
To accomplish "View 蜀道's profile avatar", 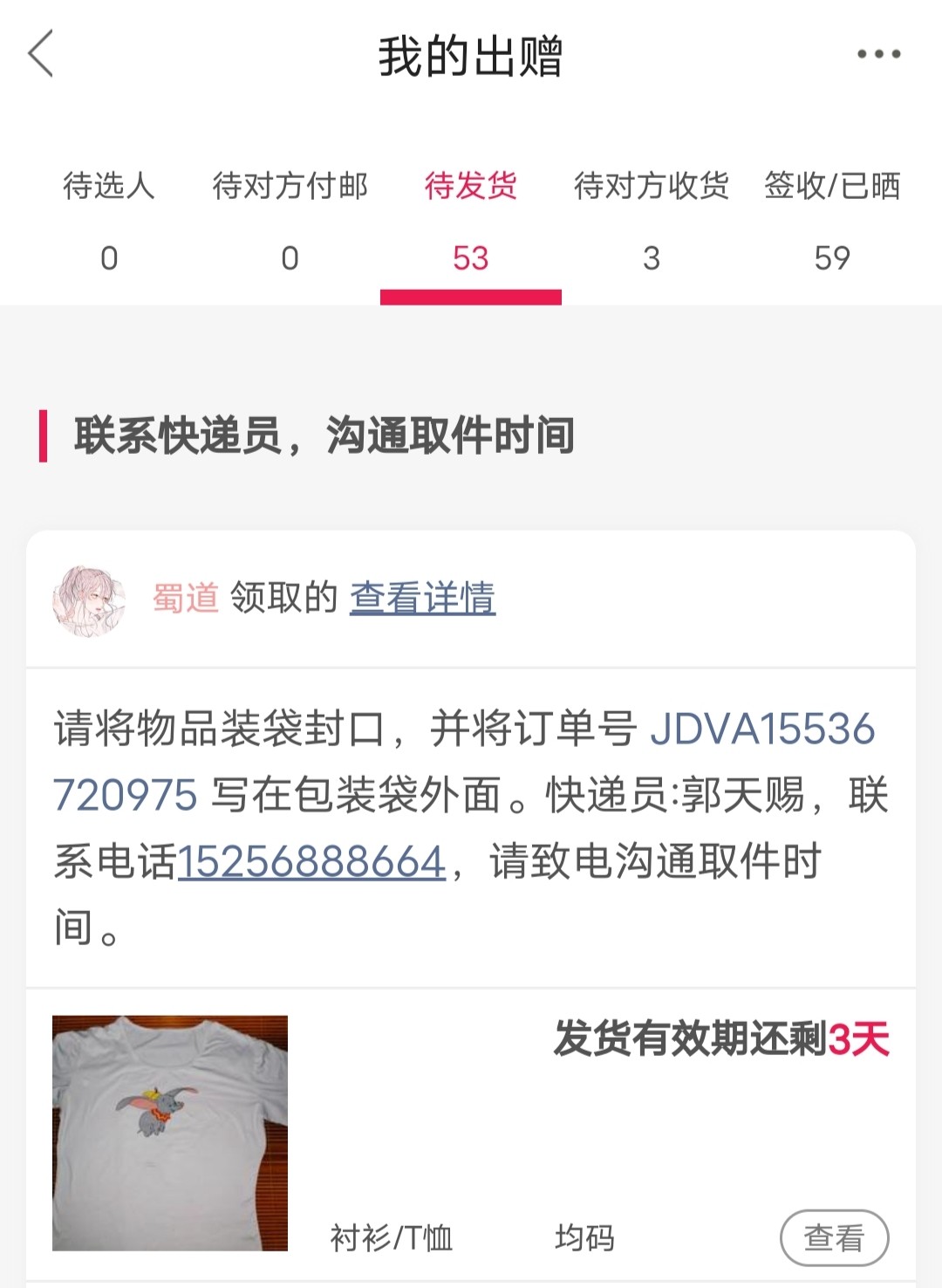I will (x=89, y=599).
